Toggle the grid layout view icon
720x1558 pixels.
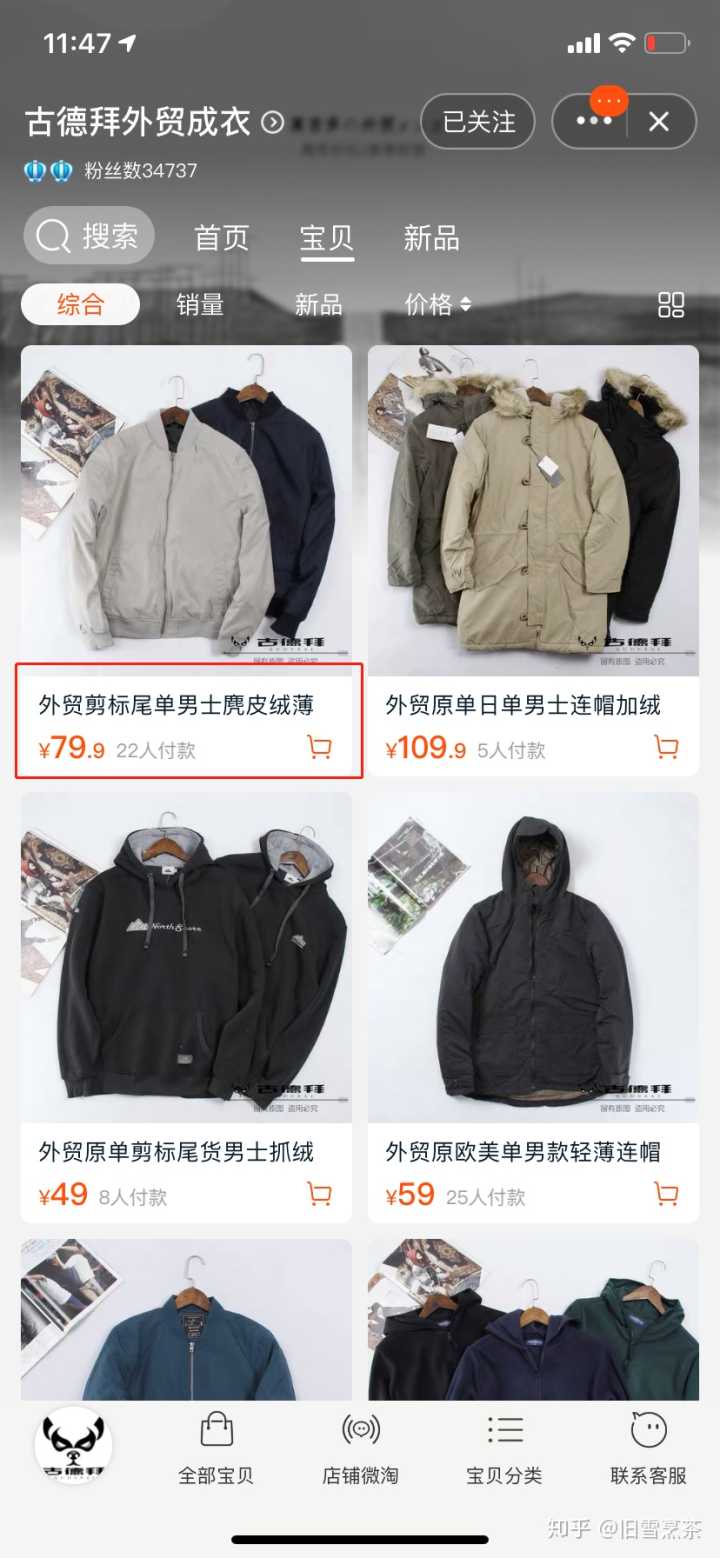click(x=671, y=305)
